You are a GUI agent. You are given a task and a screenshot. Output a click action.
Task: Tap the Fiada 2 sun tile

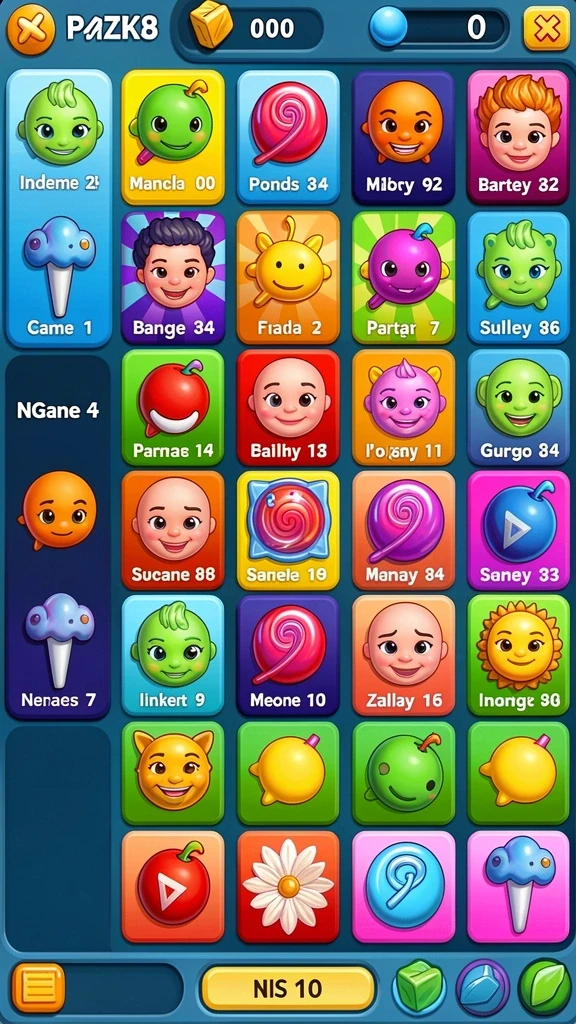pos(288,277)
